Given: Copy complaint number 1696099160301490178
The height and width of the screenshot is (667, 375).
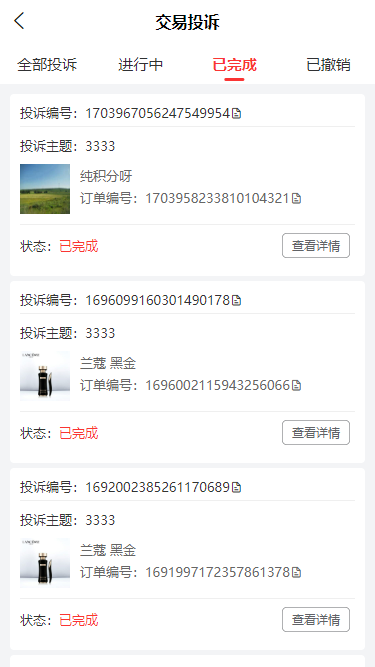Looking at the screenshot, I should pyautogui.click(x=236, y=300).
